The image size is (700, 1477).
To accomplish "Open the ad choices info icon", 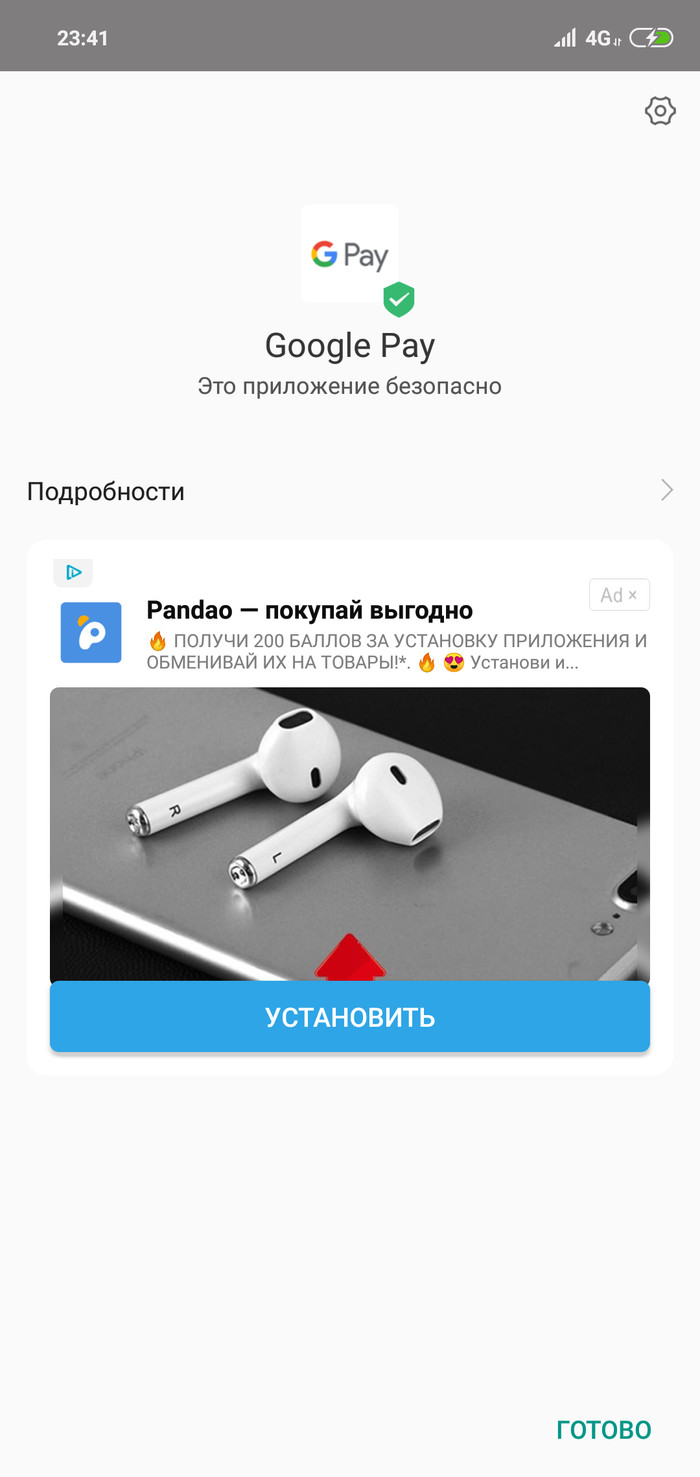I will click(x=73, y=573).
